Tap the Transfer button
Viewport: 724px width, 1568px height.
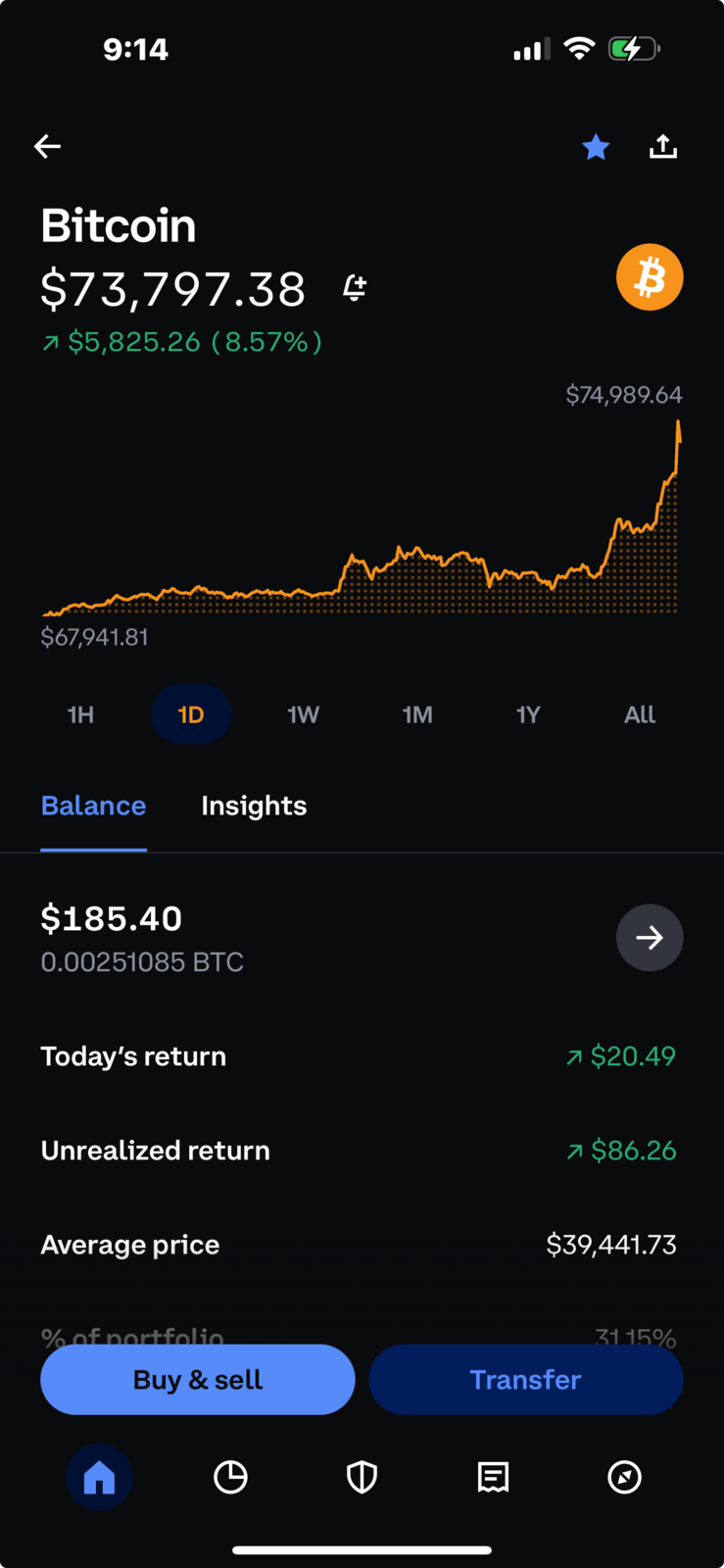[x=526, y=1380]
